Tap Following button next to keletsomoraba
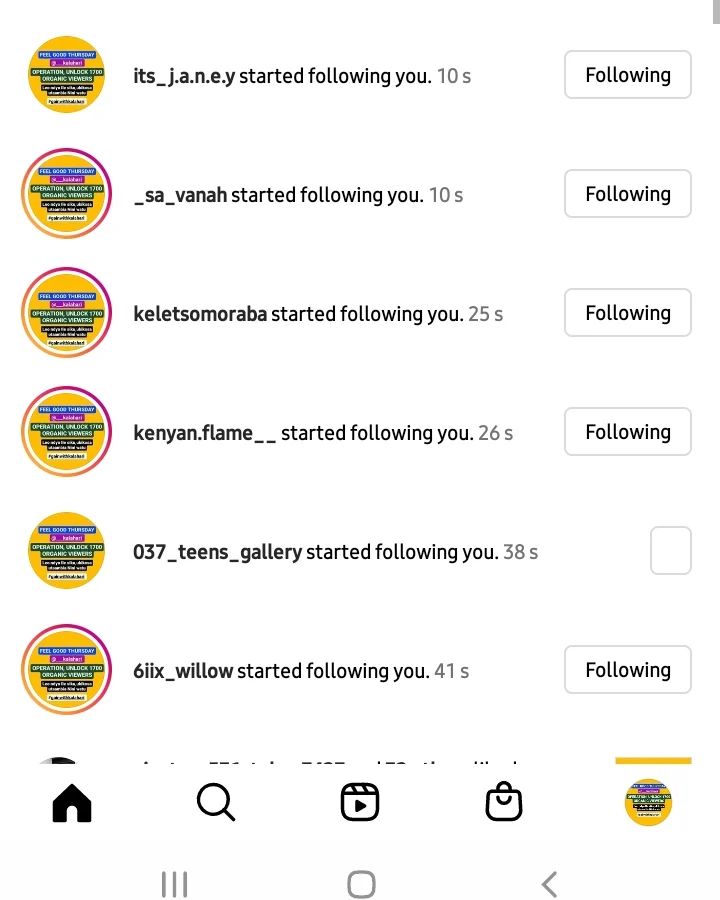 627,313
